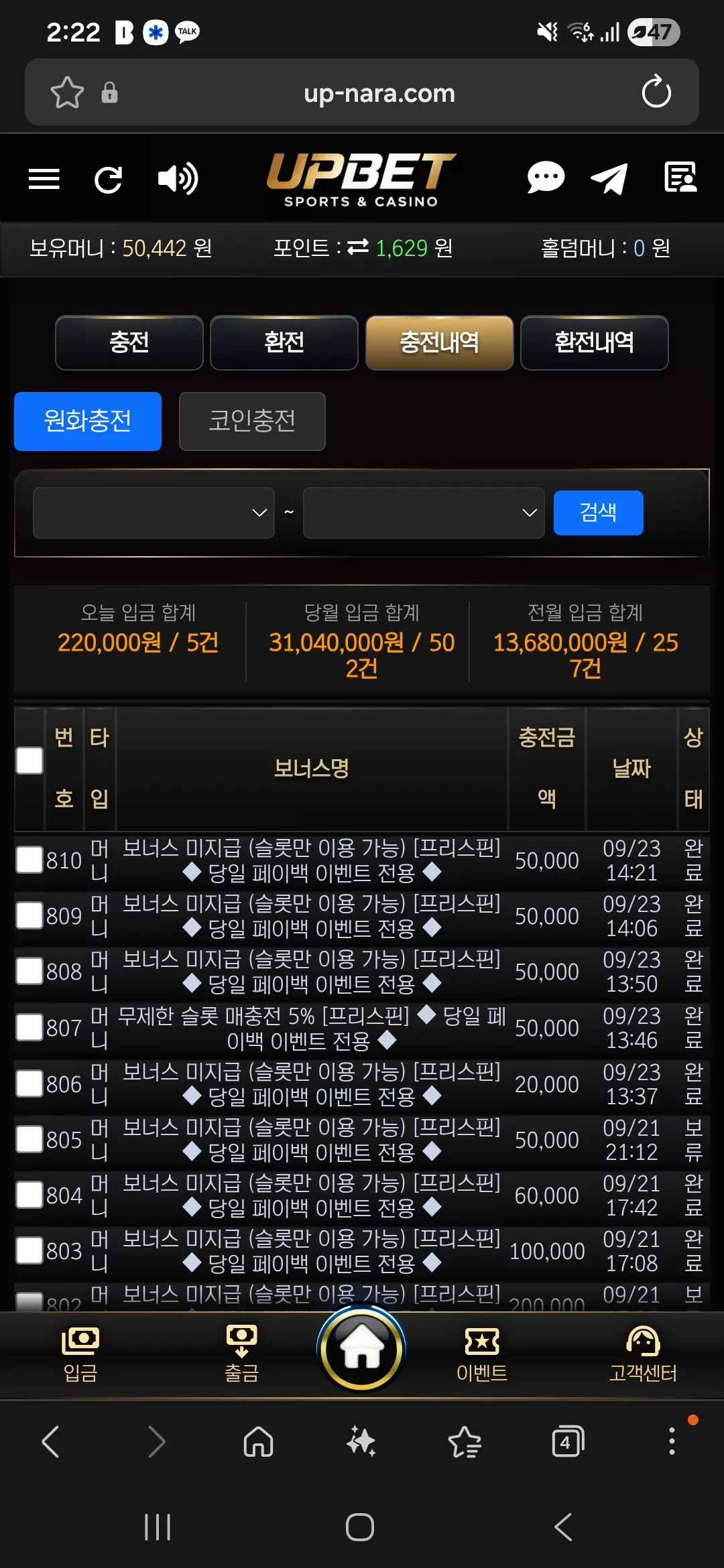Expand the end date dropdown

tap(424, 513)
